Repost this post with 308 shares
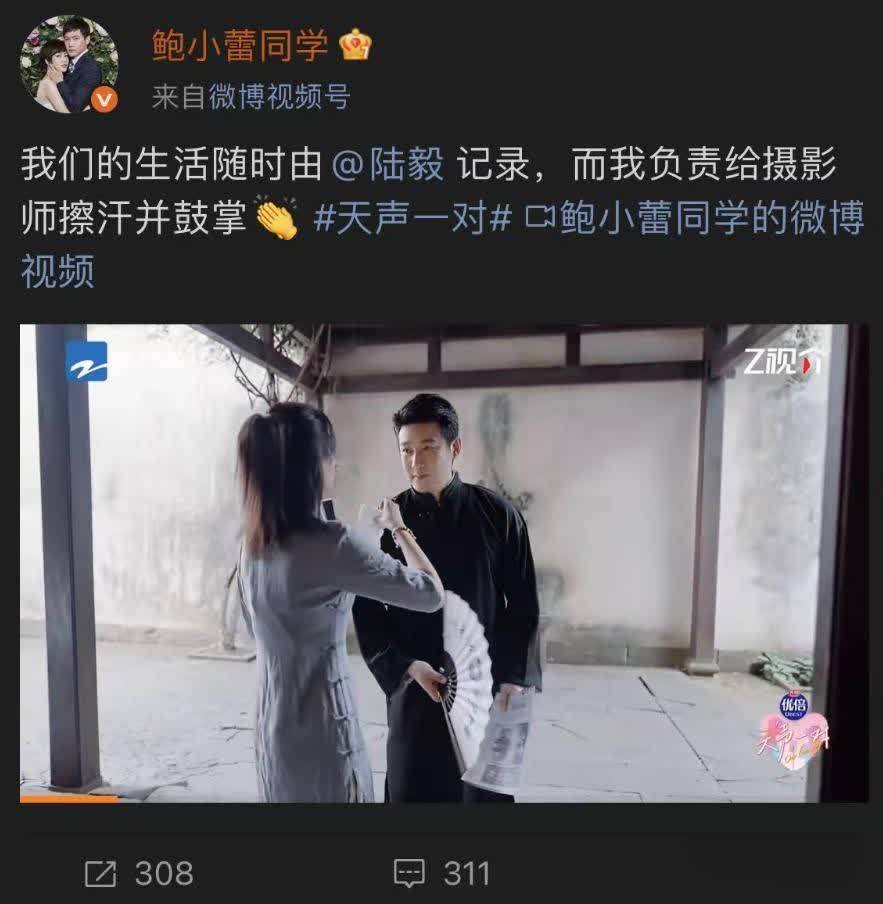 [x=138, y=873]
